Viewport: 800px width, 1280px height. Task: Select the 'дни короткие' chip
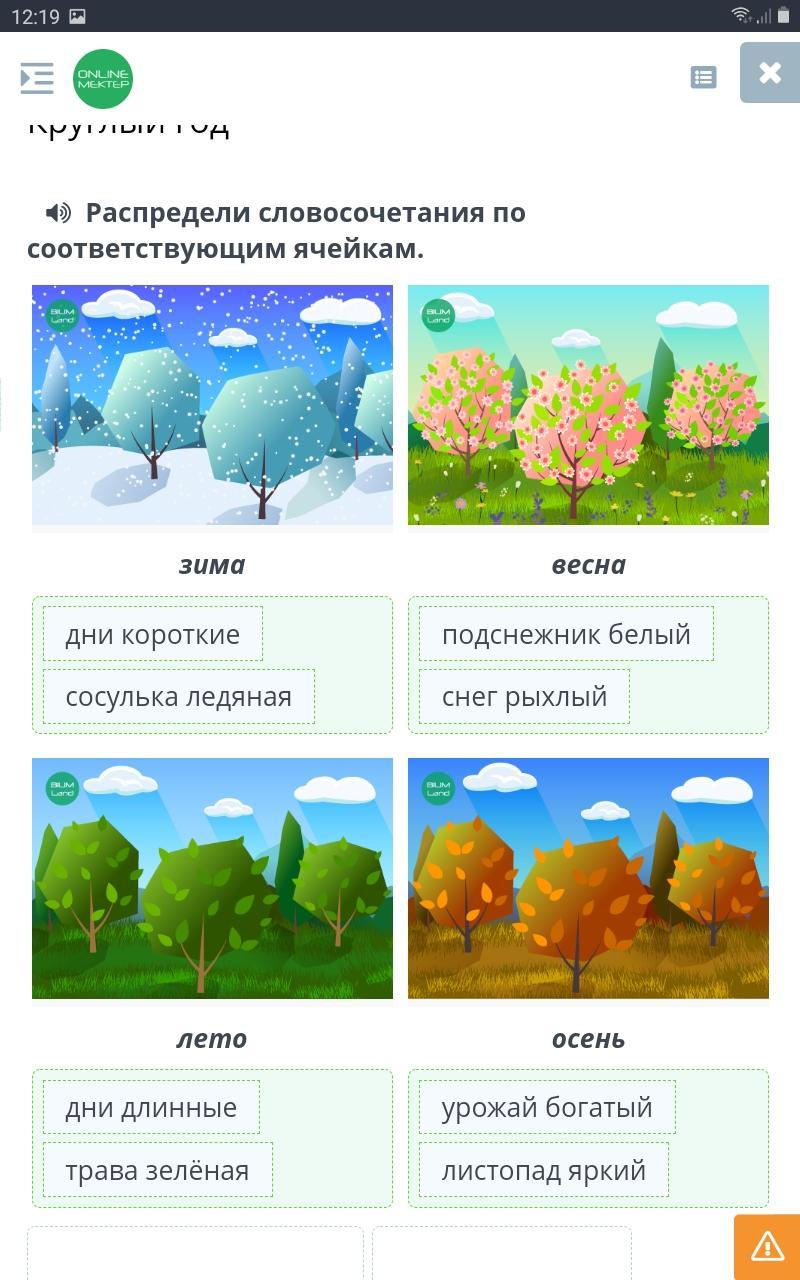pyautogui.click(x=153, y=634)
